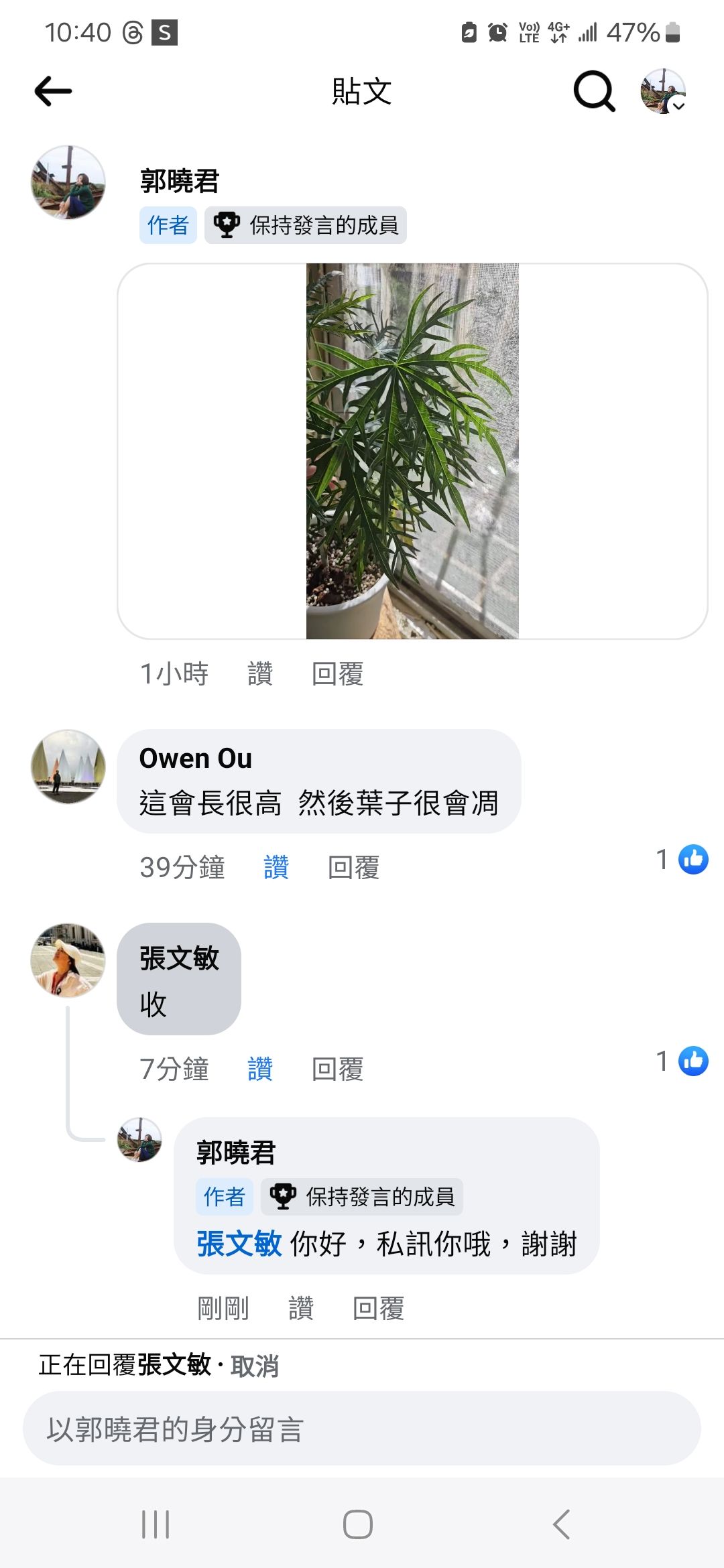This screenshot has height=1568, width=724.
Task: Open the profile switcher avatar
Action: tap(663, 91)
